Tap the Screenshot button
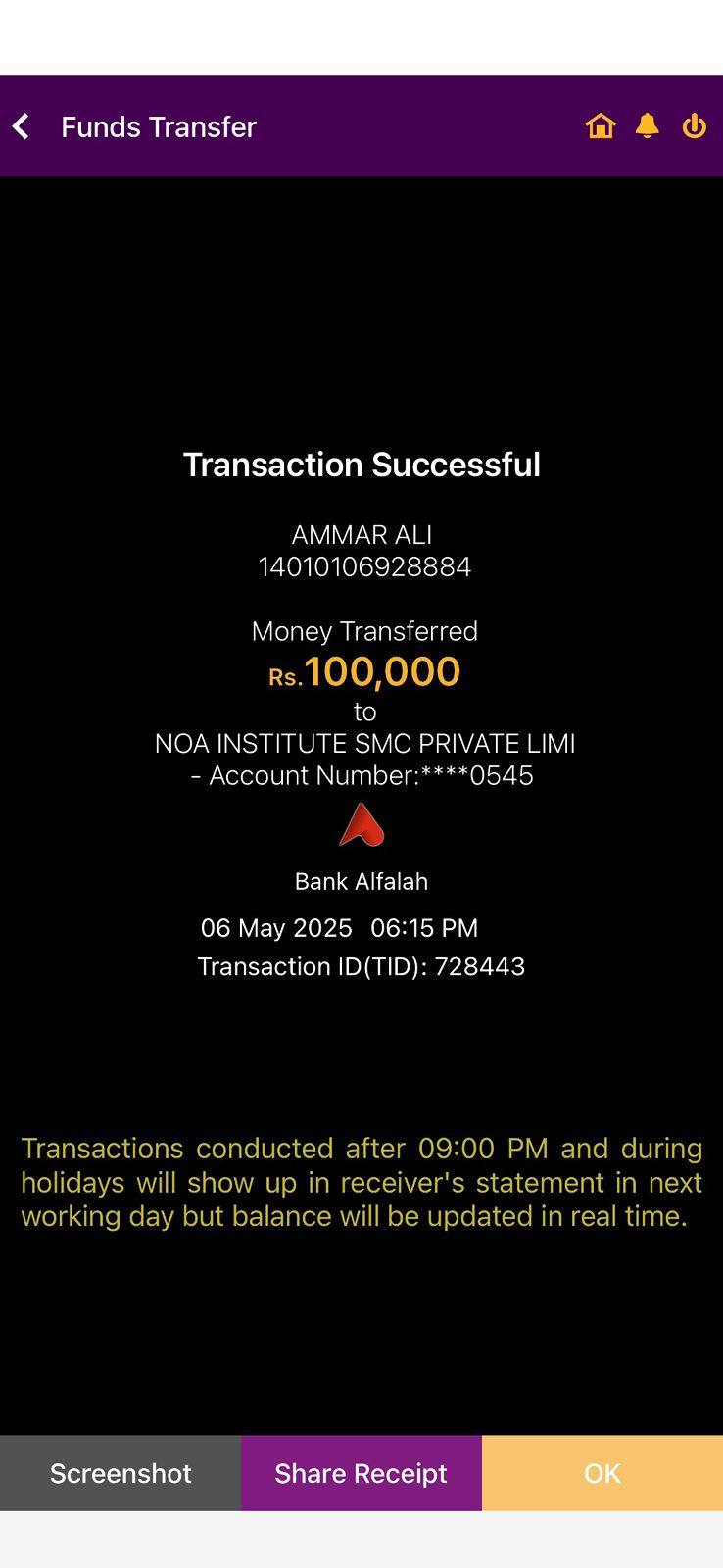Image resolution: width=723 pixels, height=1568 pixels. [120, 1473]
